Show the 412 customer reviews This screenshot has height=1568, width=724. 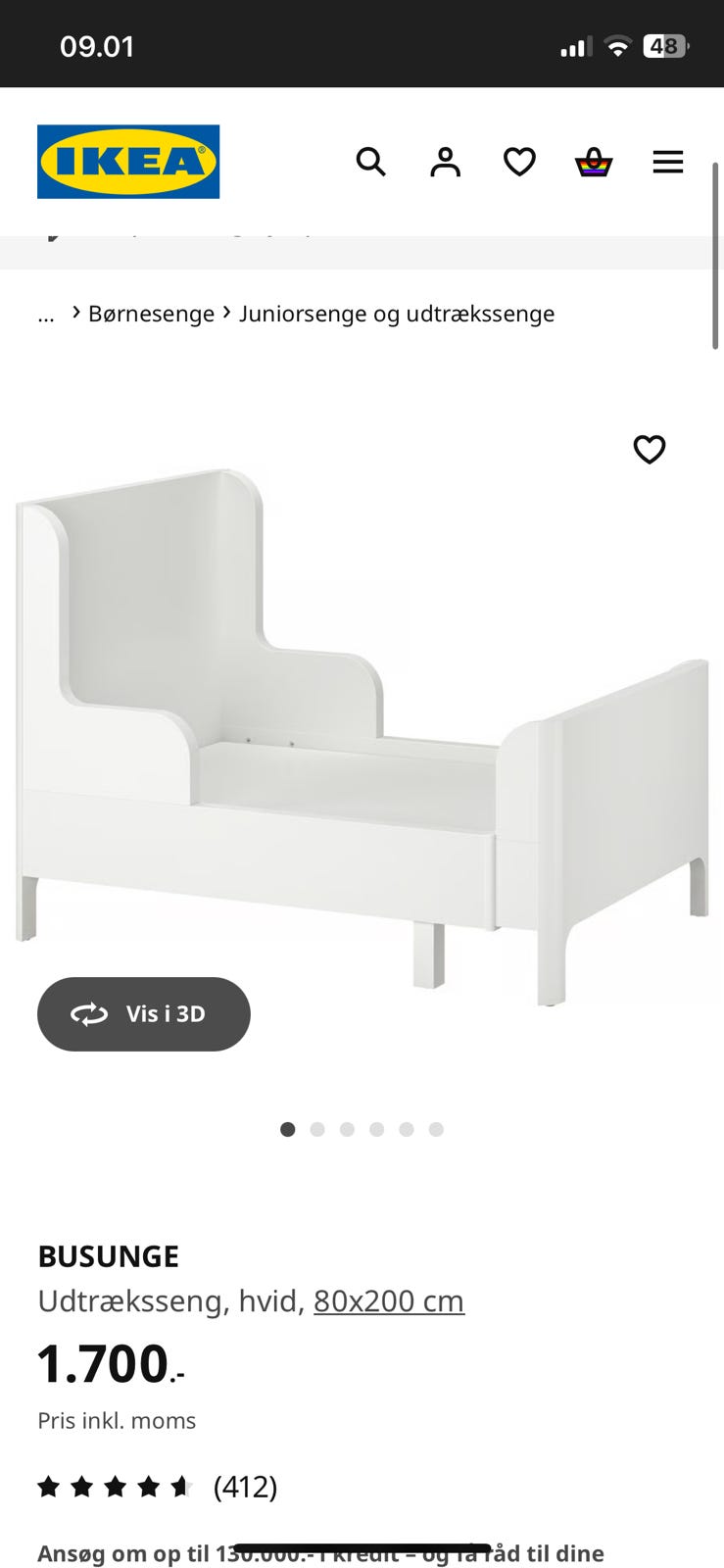tap(245, 1488)
